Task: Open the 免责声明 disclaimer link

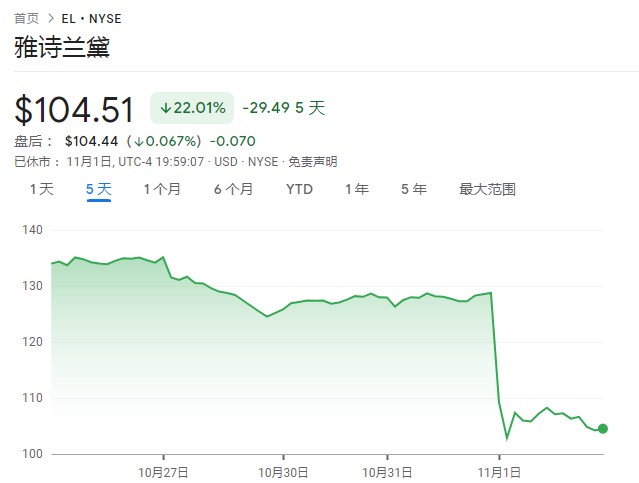Action: pyautogui.click(x=312, y=161)
